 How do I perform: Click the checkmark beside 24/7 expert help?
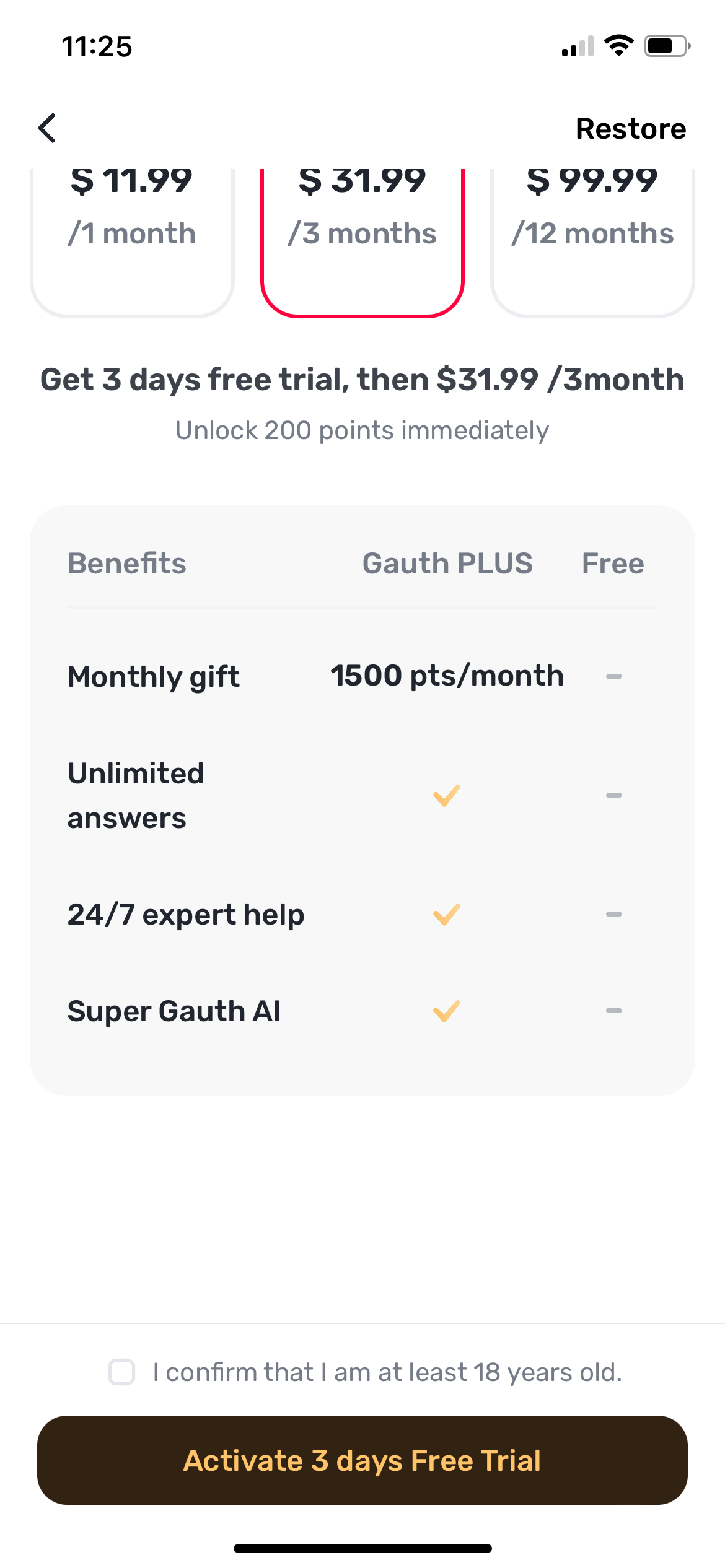(x=445, y=913)
